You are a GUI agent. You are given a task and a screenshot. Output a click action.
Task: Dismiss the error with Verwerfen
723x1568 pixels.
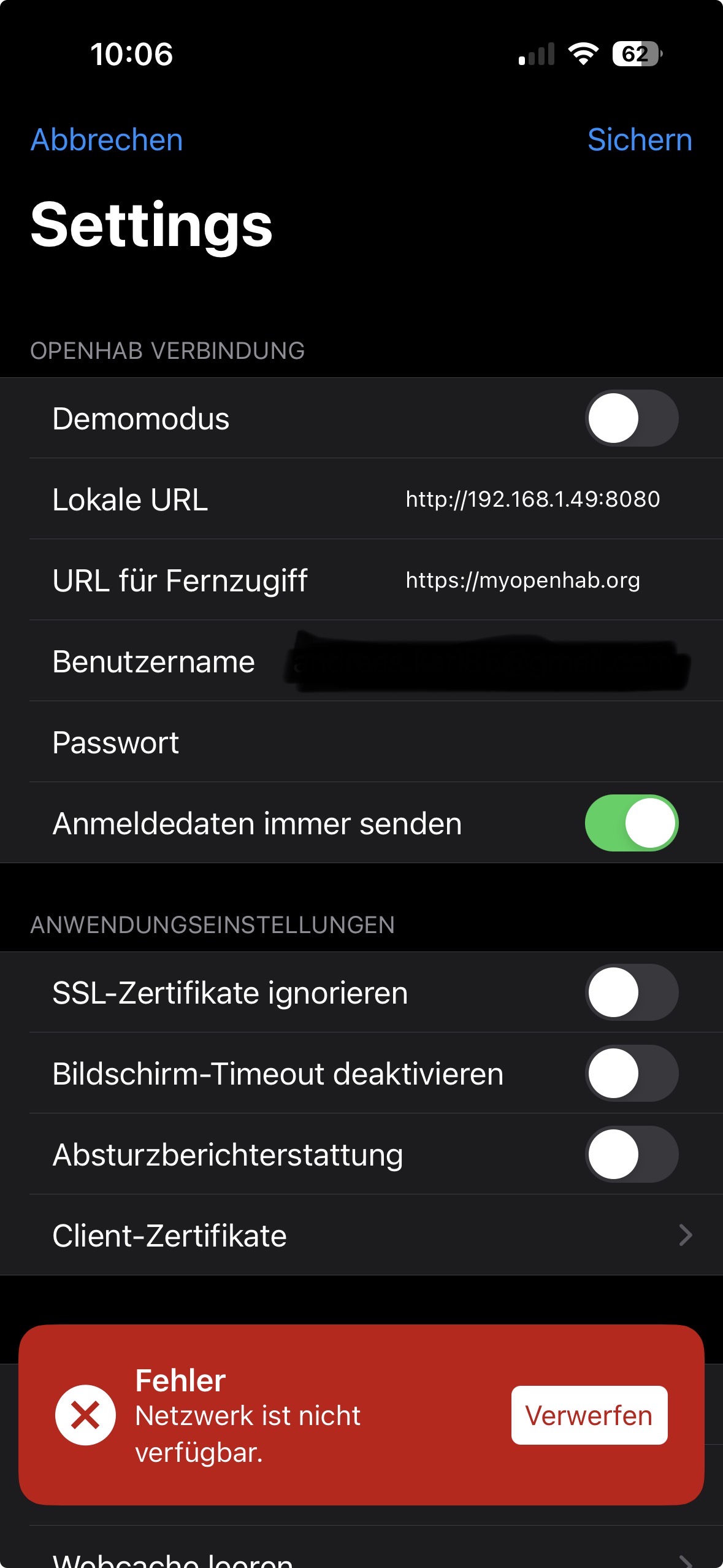click(589, 1416)
